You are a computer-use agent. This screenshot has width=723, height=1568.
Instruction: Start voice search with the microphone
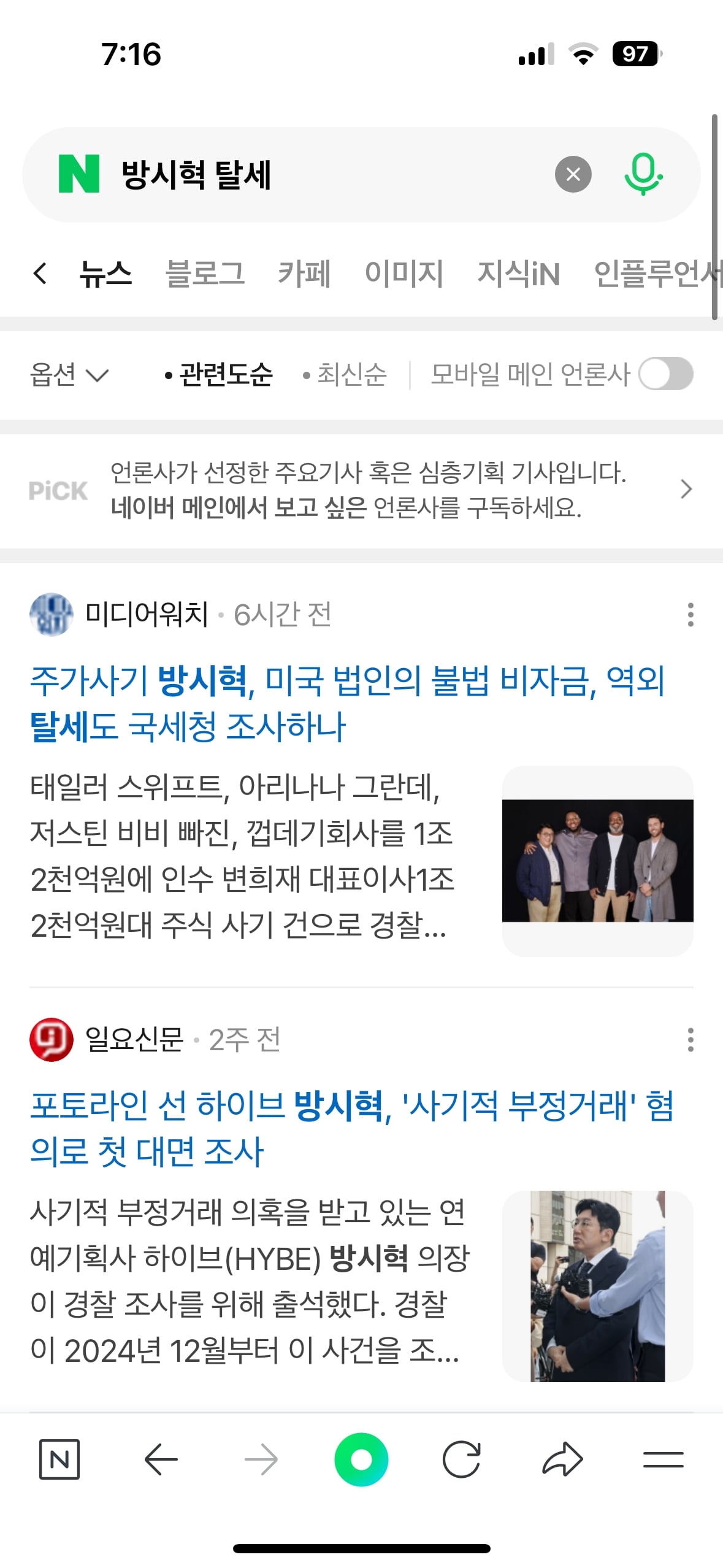pyautogui.click(x=643, y=175)
